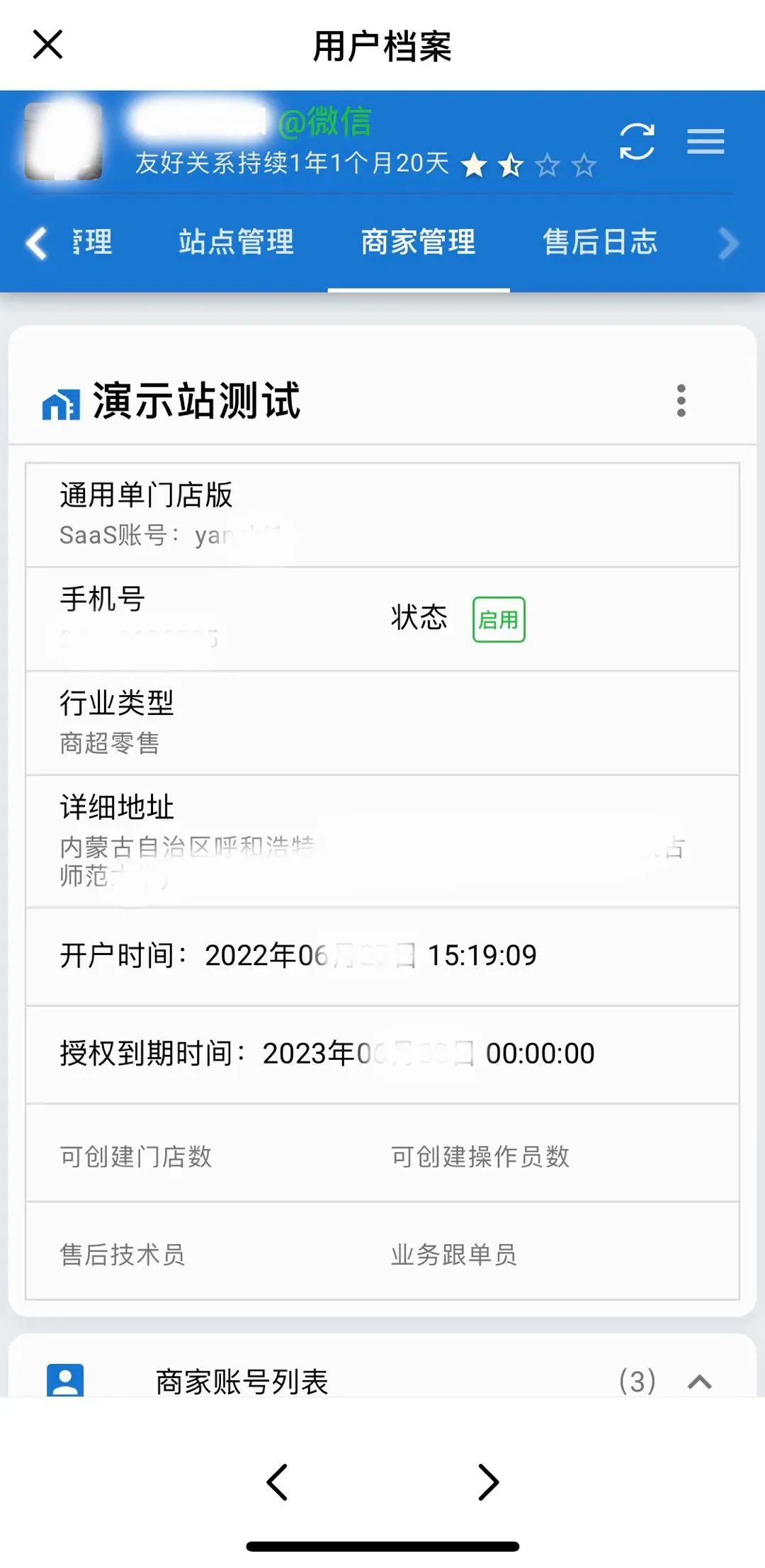
Task: Go back with the bottom left arrow
Action: tap(277, 1482)
